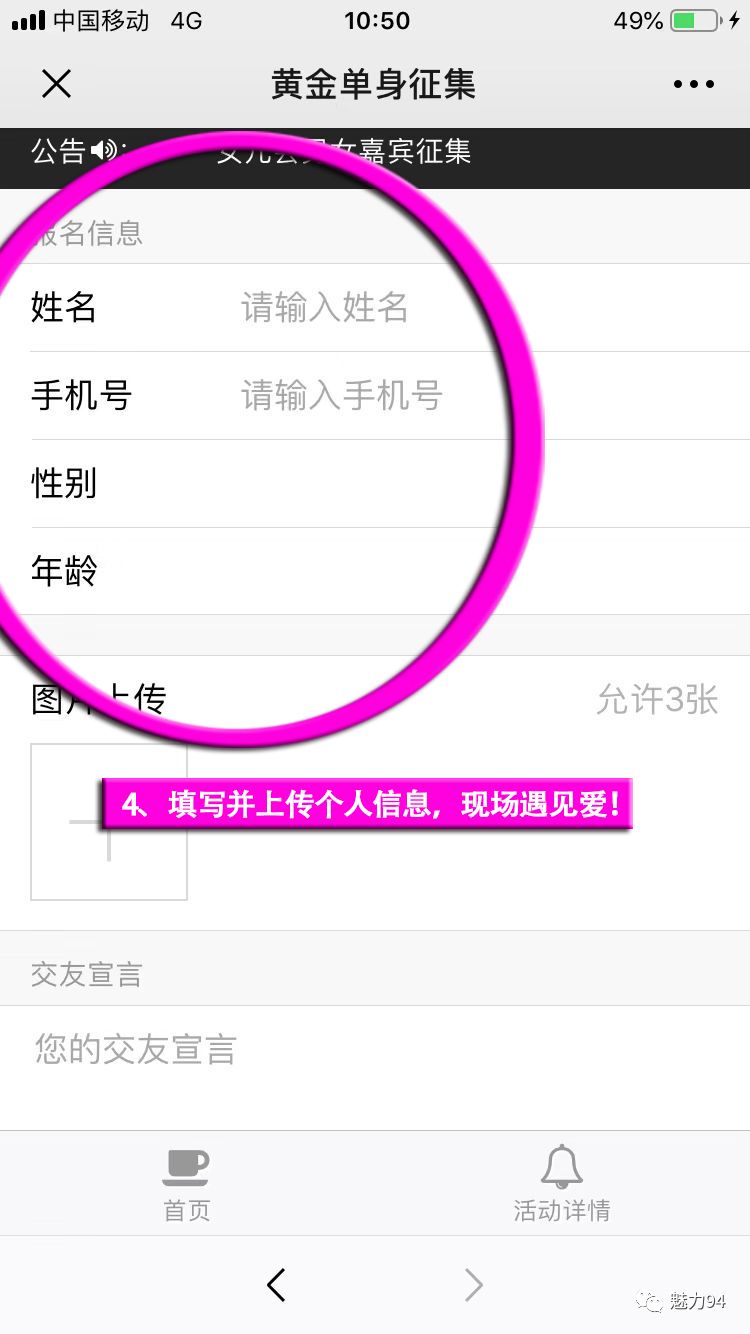Open the three-dot overflow menu
The image size is (750, 1334).
[x=693, y=85]
